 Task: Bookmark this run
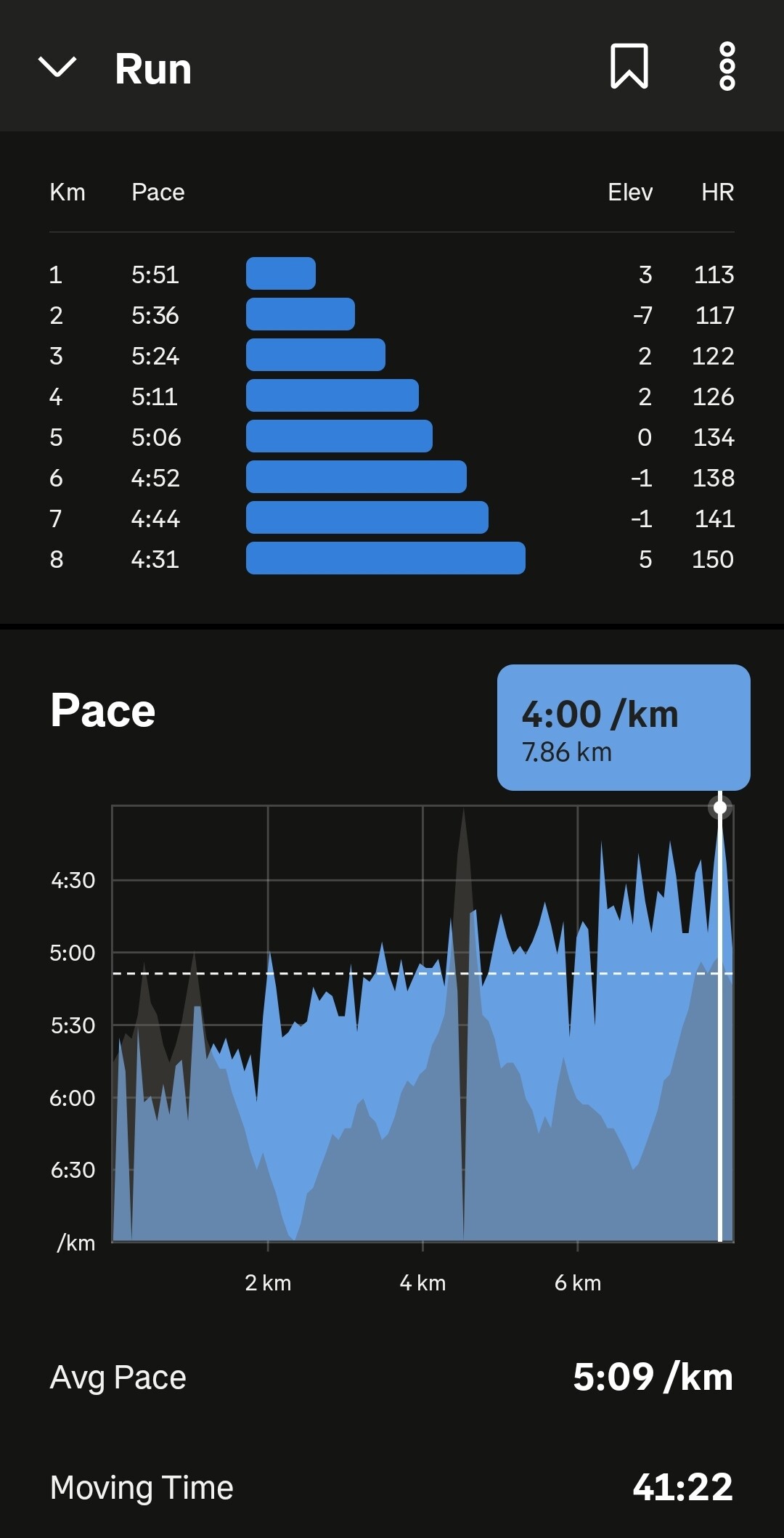pyautogui.click(x=629, y=67)
